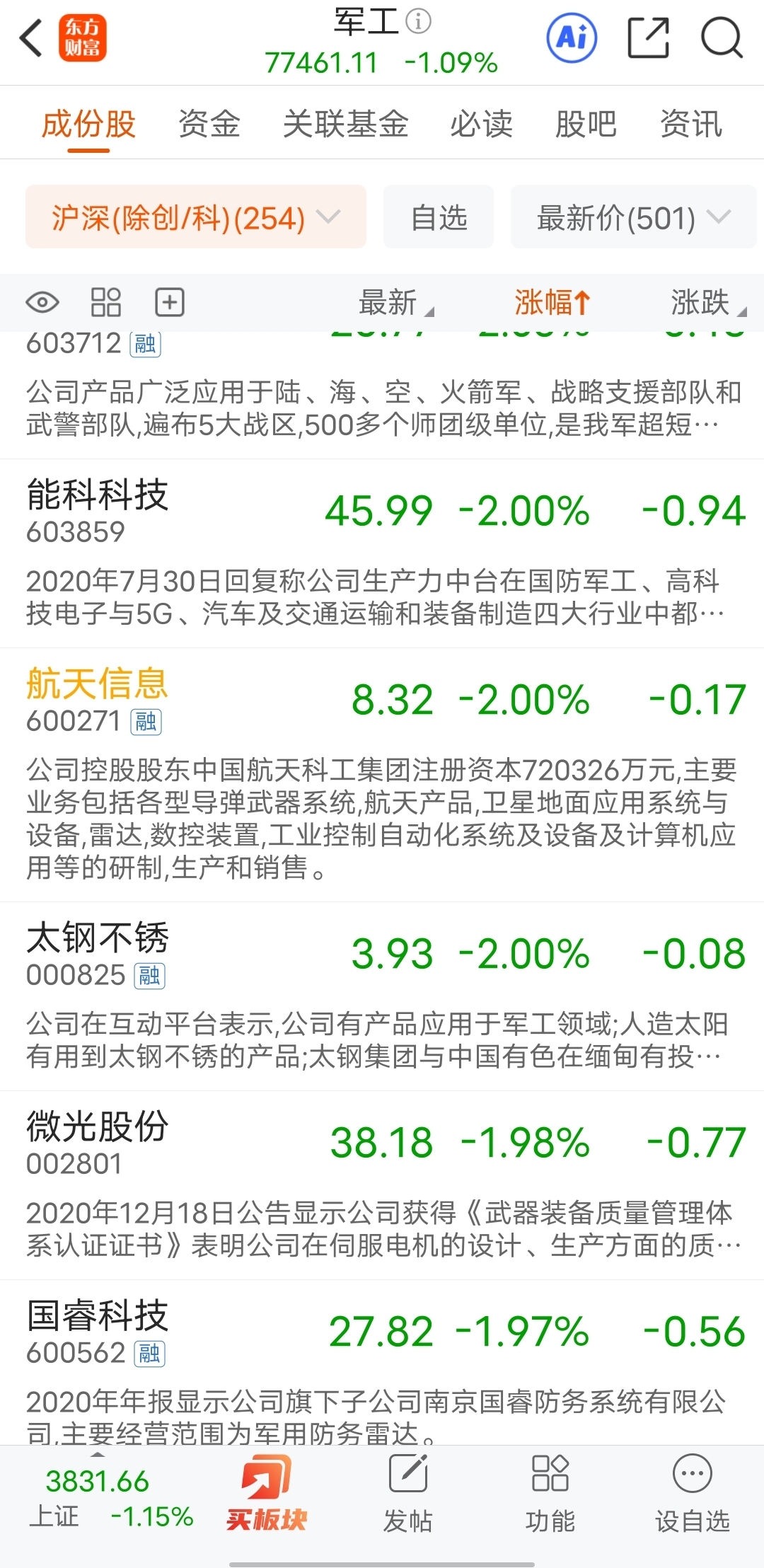
Task: Open the 太钢不锈 stock row
Action: click(382, 996)
